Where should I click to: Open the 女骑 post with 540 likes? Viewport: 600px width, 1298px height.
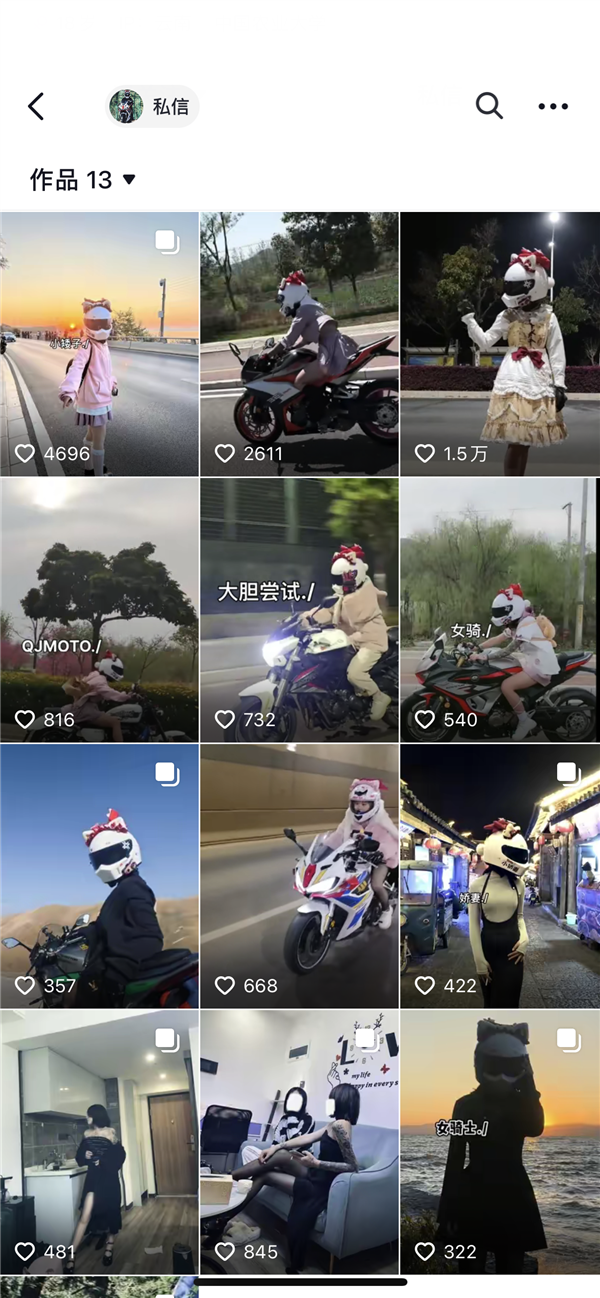click(x=499, y=609)
